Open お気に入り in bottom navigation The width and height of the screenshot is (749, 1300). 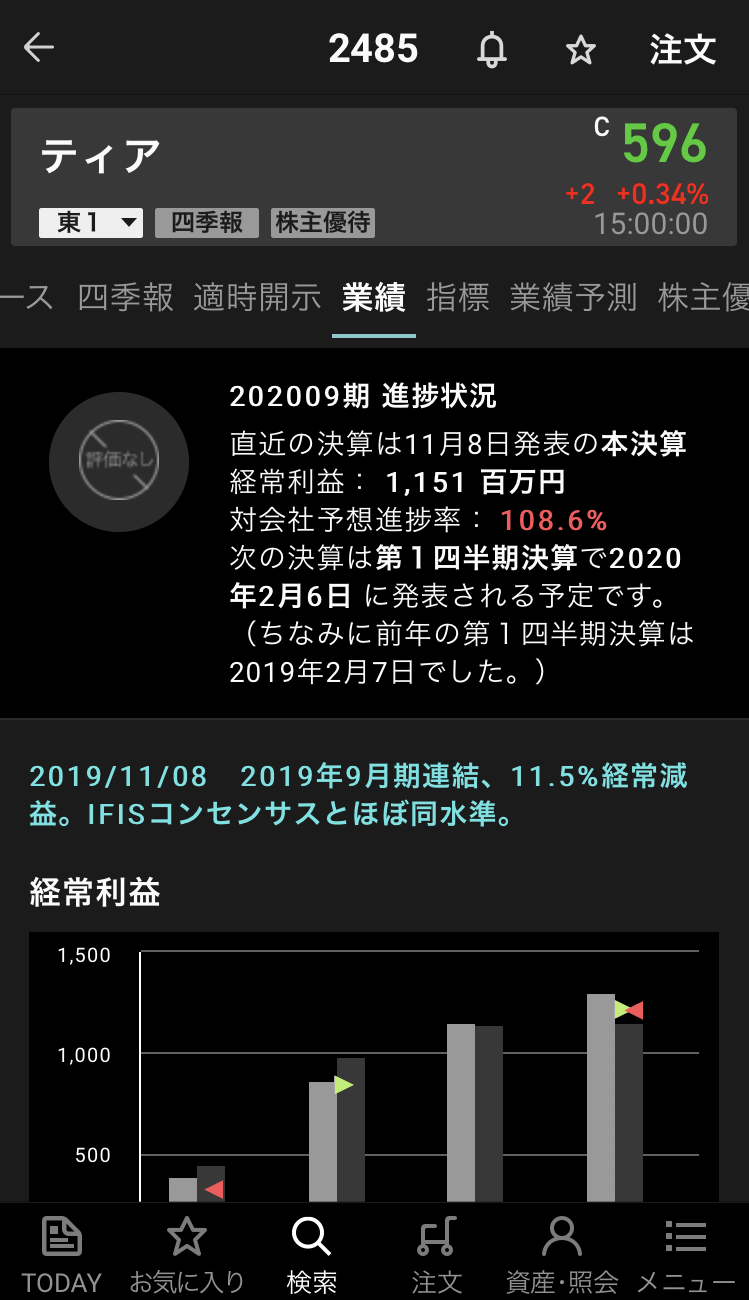tap(186, 1253)
